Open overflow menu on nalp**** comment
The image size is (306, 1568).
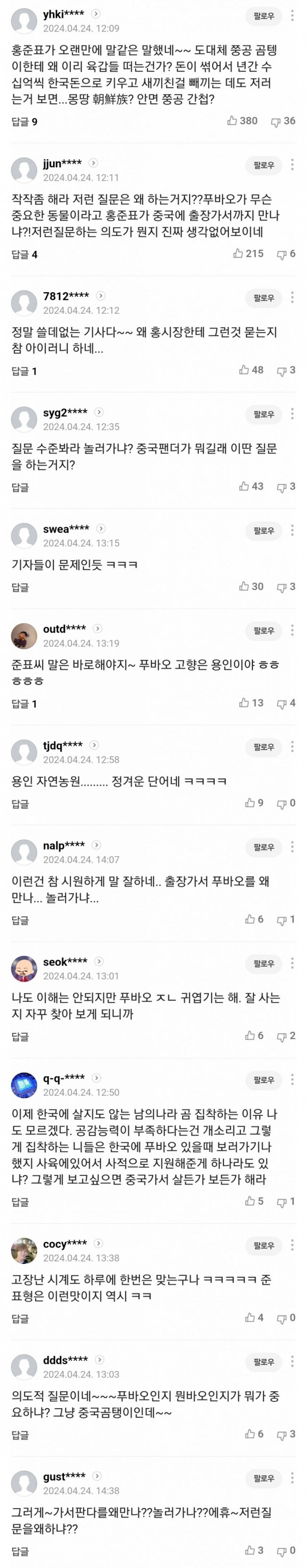click(293, 846)
